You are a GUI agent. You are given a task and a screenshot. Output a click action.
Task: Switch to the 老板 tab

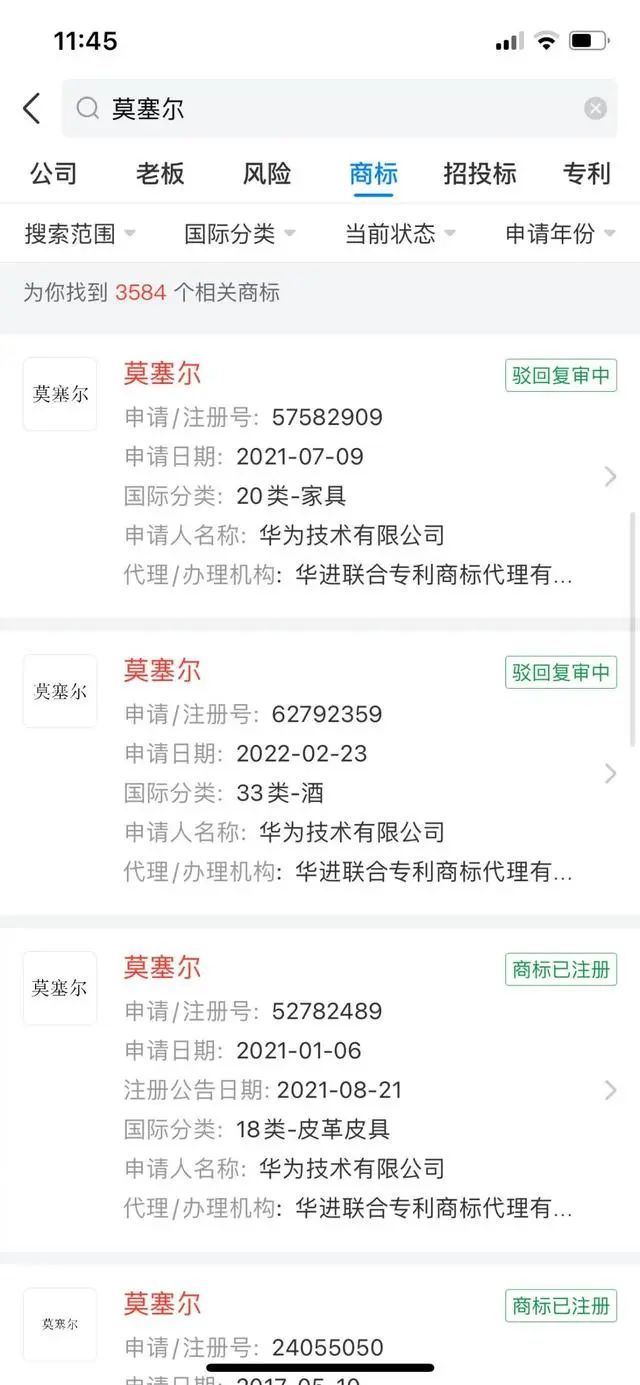(x=160, y=173)
